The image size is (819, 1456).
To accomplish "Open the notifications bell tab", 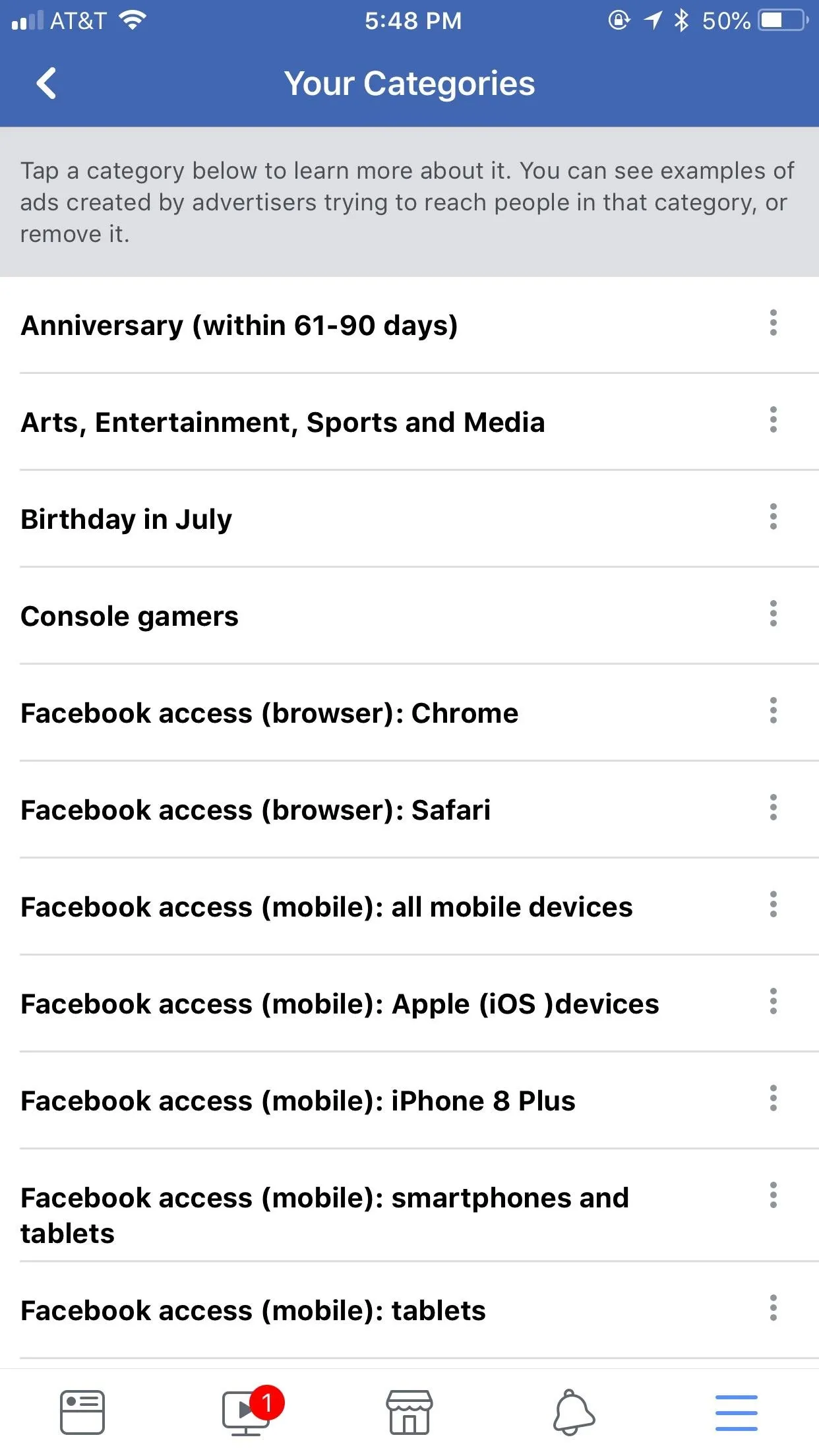I will (573, 1412).
